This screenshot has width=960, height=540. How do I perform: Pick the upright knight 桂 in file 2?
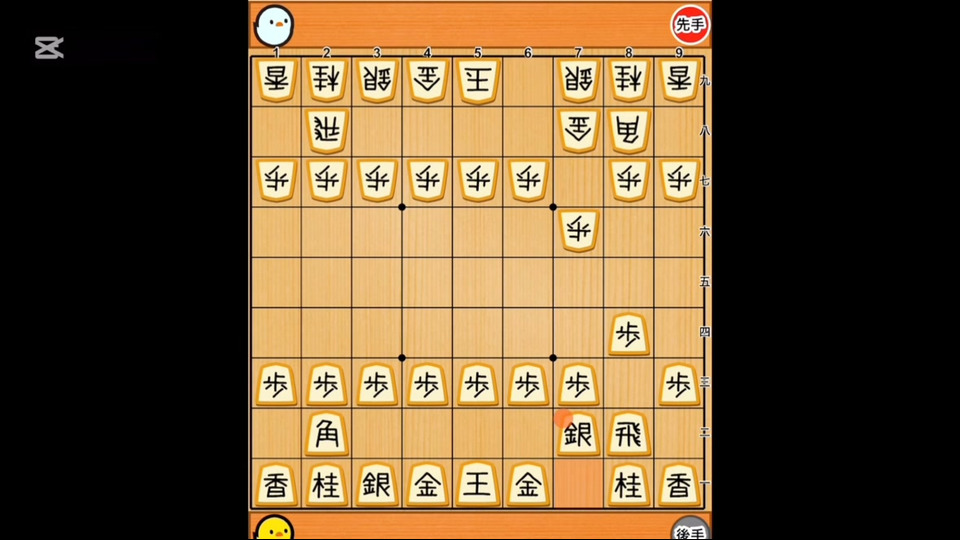(x=327, y=485)
